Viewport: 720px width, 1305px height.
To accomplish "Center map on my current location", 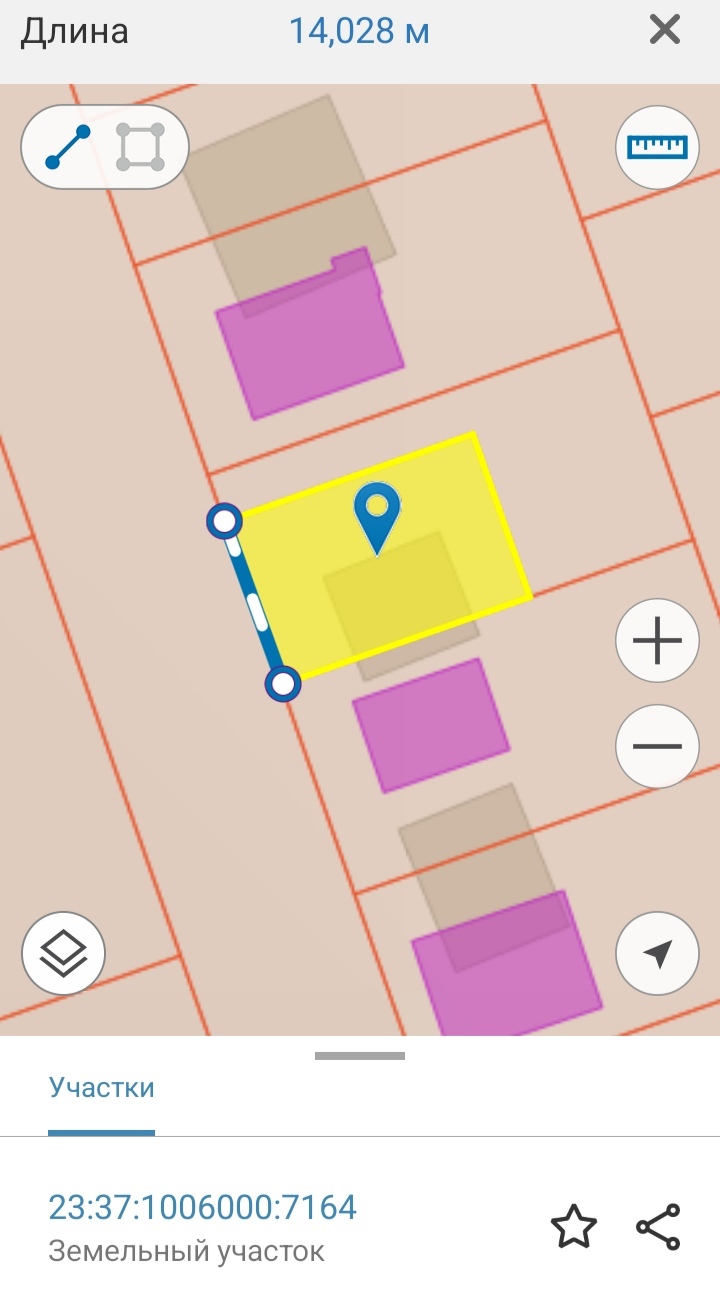I will click(x=657, y=954).
